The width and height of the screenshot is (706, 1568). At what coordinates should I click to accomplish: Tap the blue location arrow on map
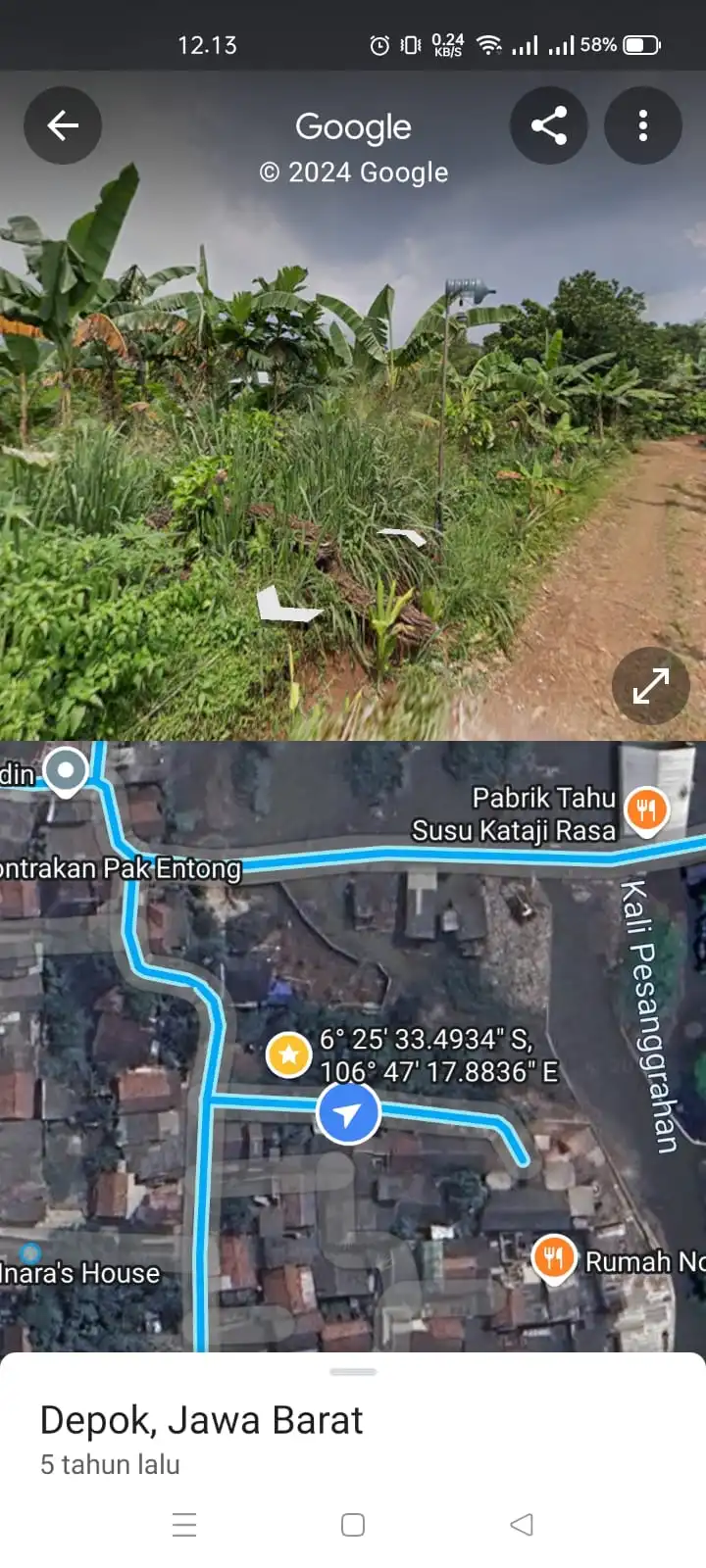[350, 1112]
